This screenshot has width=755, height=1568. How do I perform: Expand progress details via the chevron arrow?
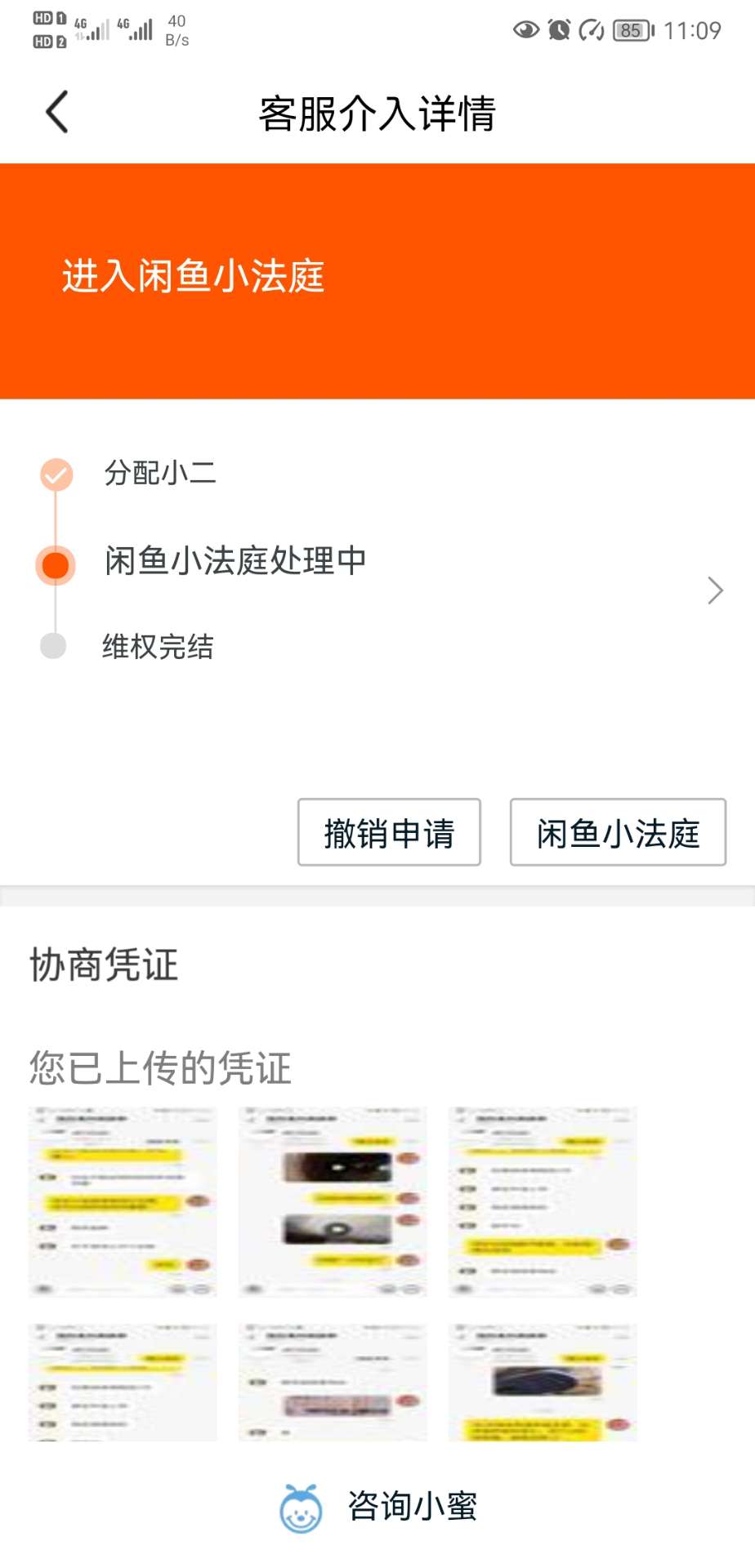click(715, 590)
